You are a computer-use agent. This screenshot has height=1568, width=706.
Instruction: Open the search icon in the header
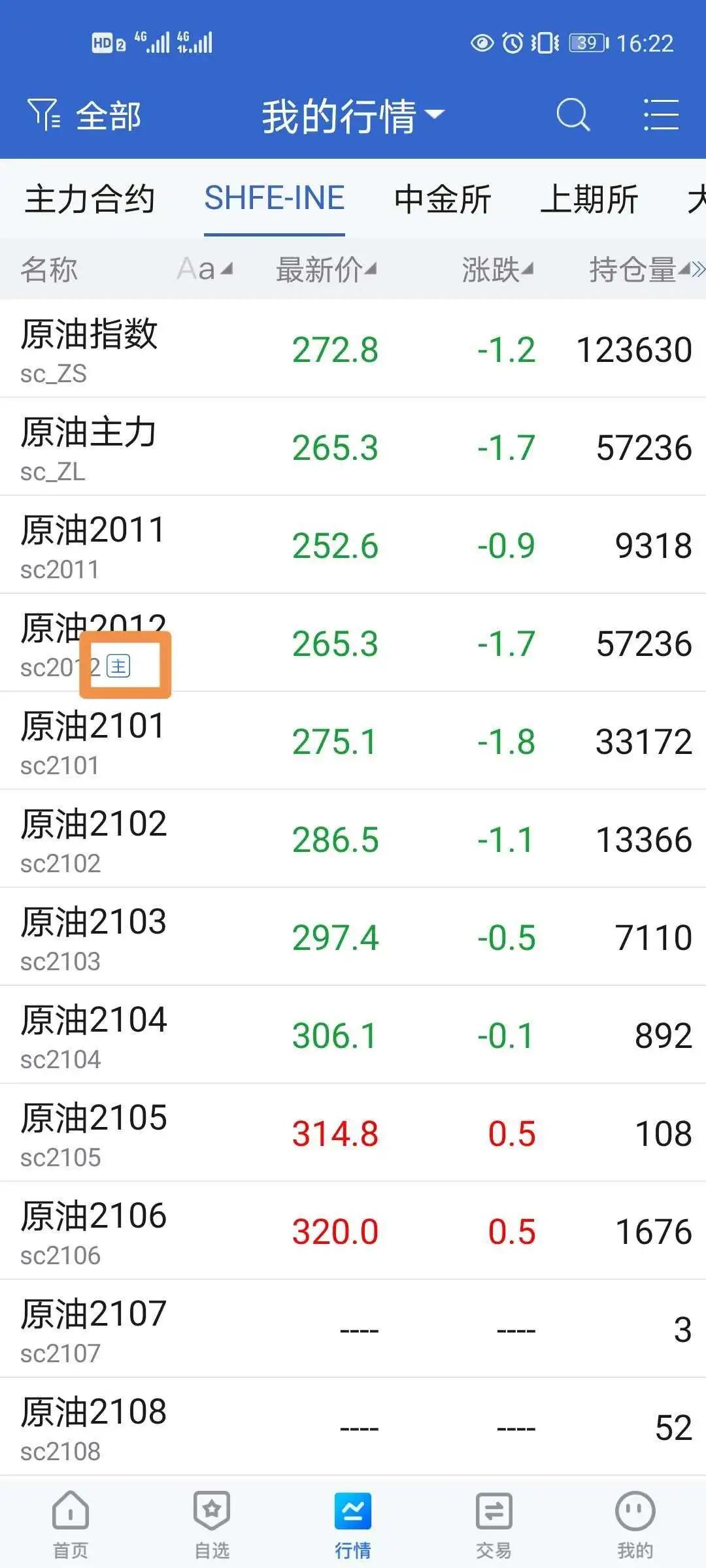pos(572,114)
